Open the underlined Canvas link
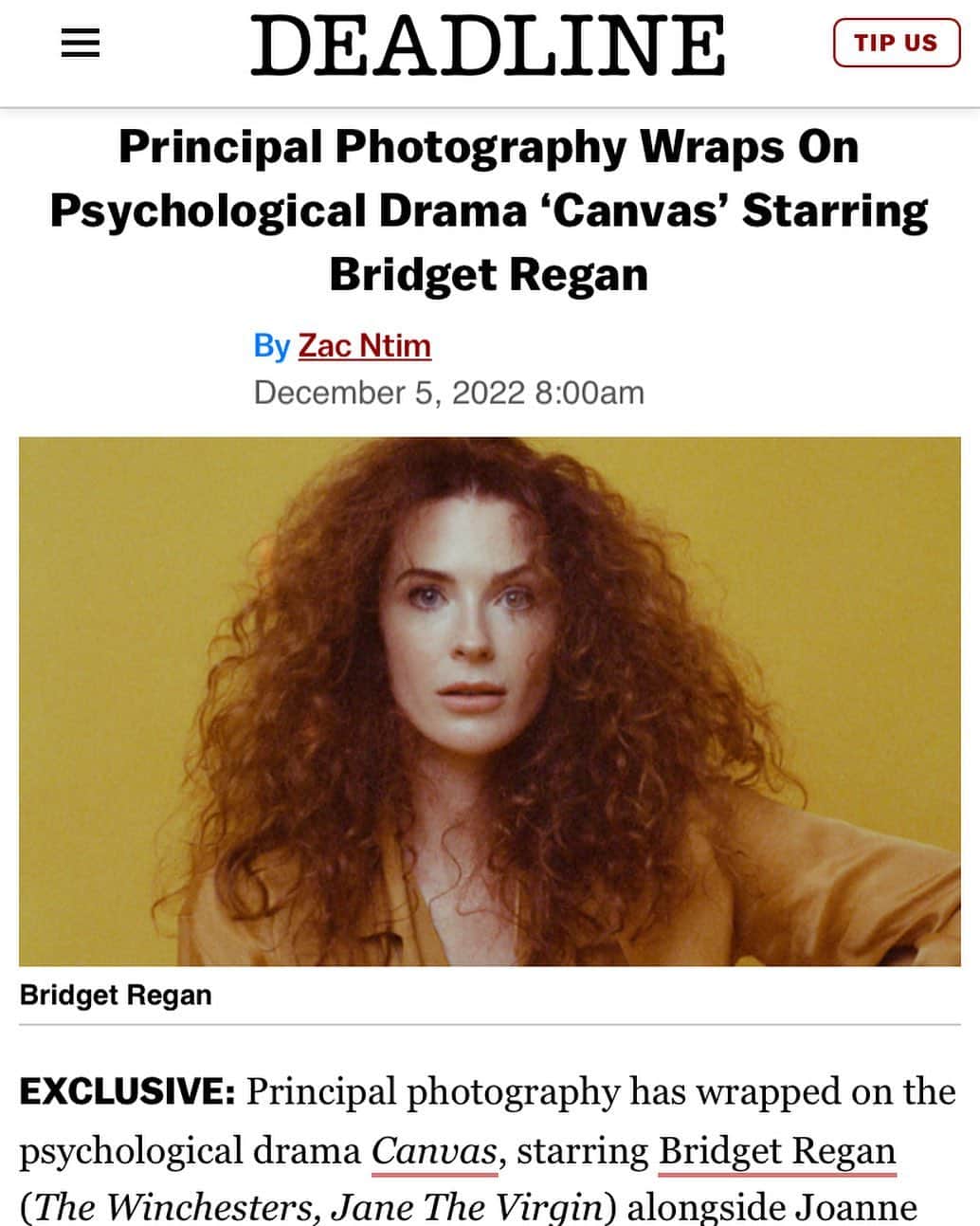 pos(434,1151)
